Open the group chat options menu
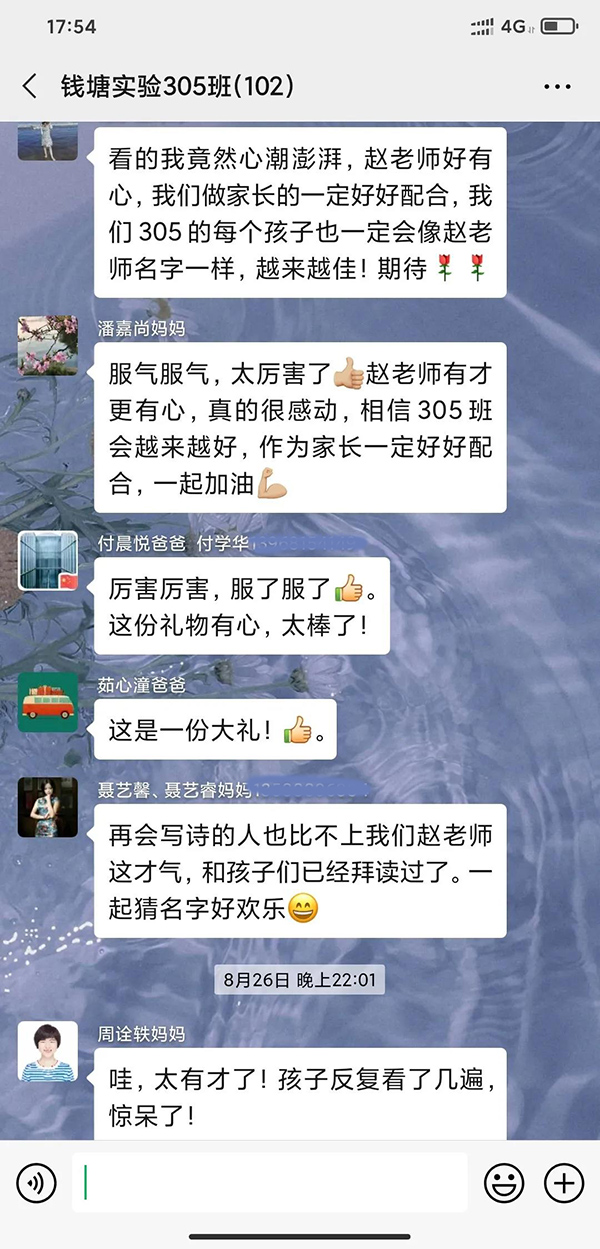 pos(557,87)
